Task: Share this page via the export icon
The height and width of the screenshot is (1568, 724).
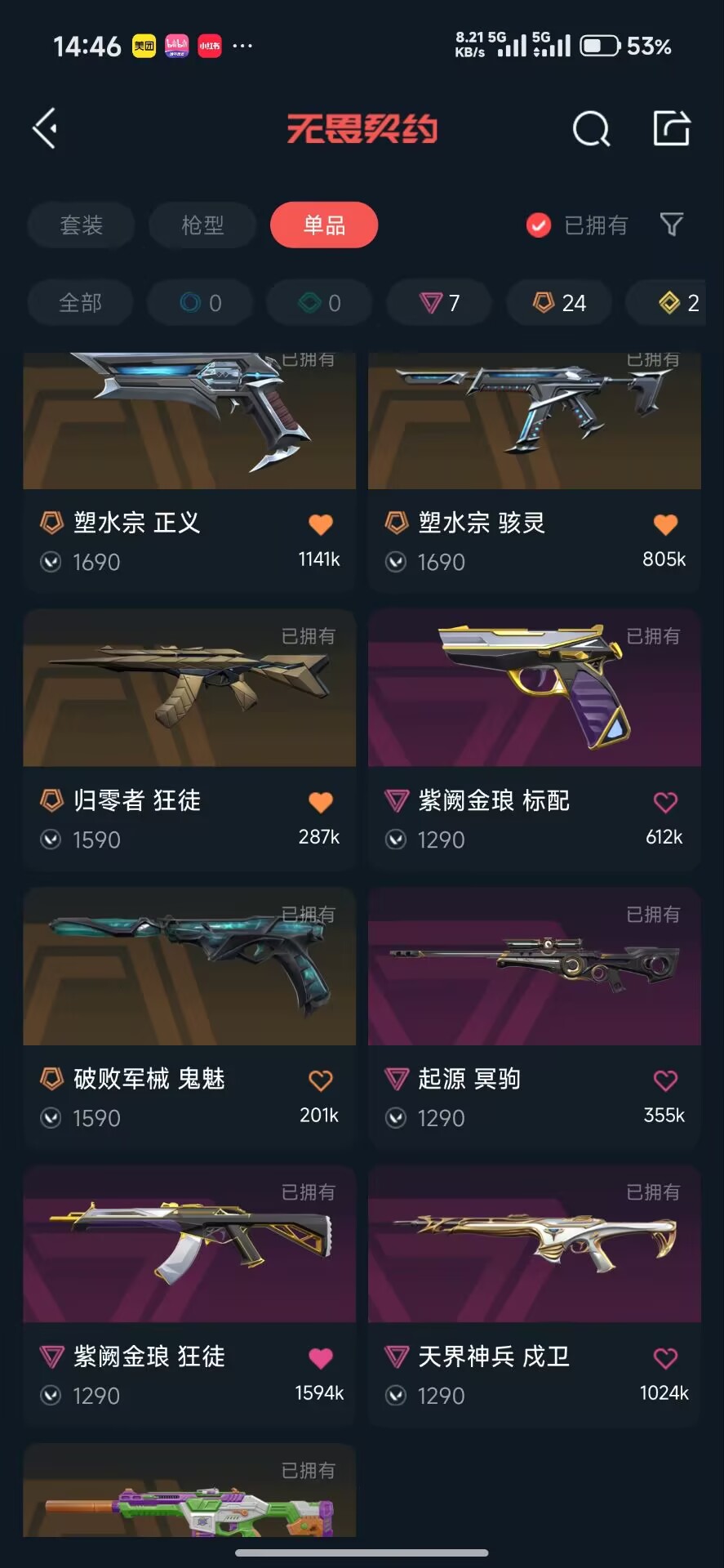Action: 672,128
